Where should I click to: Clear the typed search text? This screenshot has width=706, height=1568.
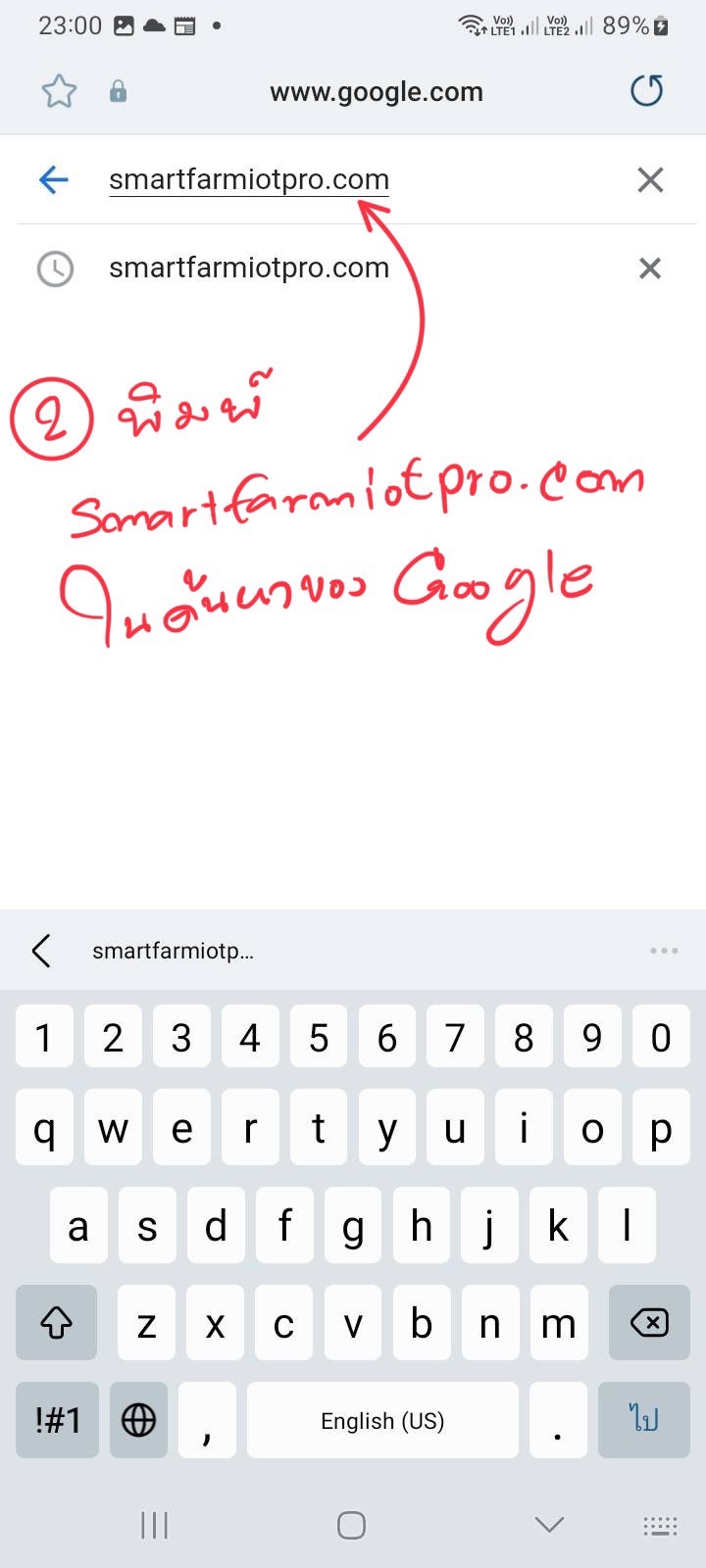pyautogui.click(x=650, y=179)
